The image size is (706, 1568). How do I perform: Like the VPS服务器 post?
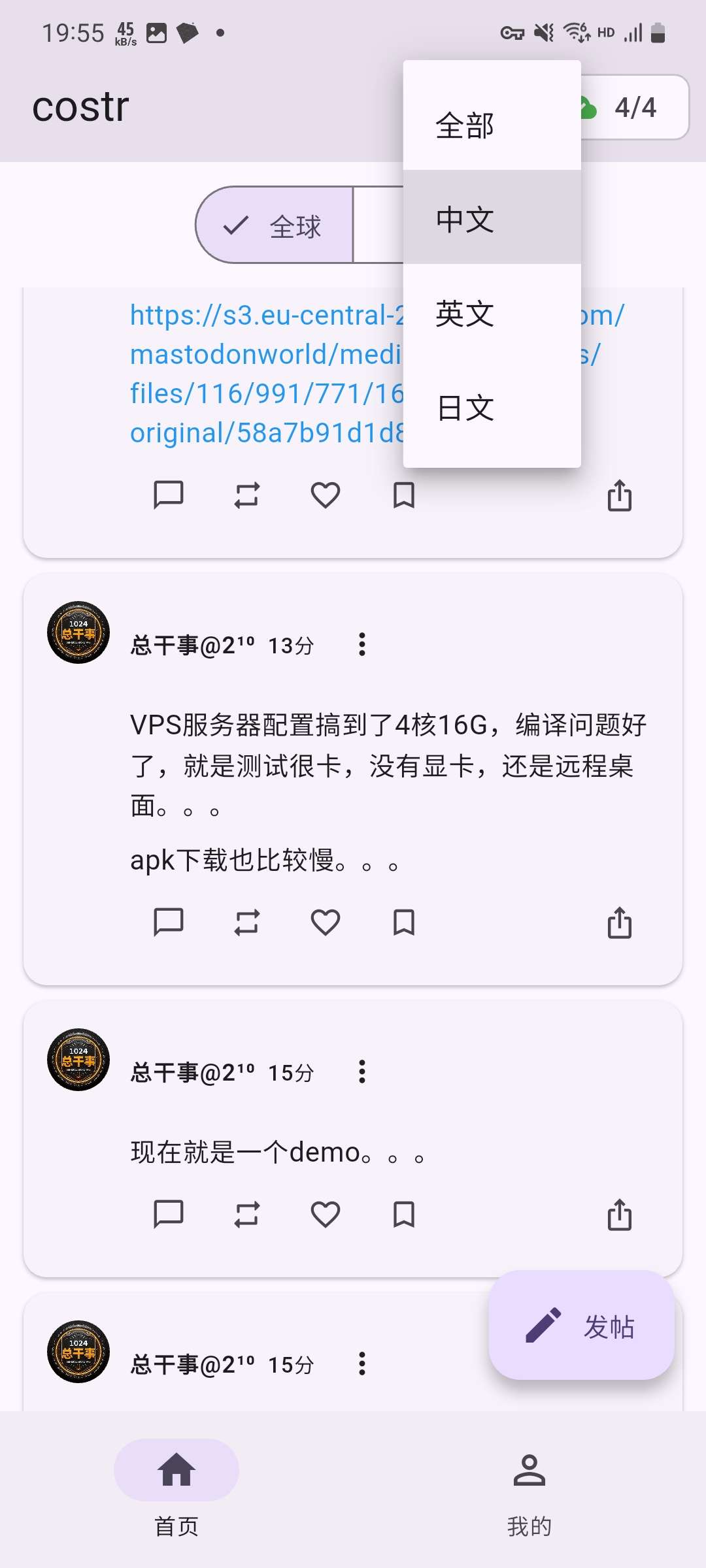(x=325, y=922)
